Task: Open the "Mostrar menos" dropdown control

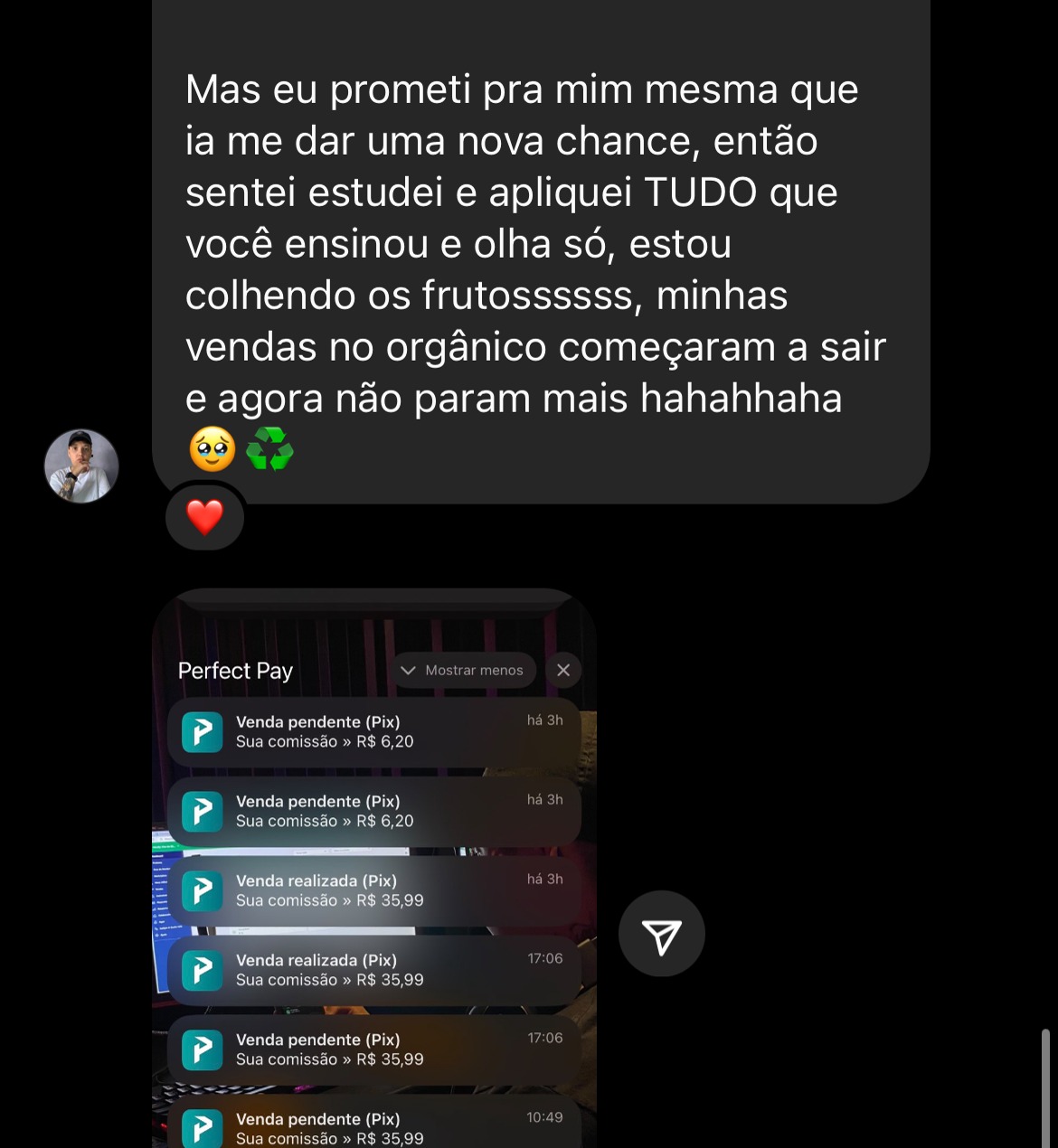Action: click(x=463, y=670)
